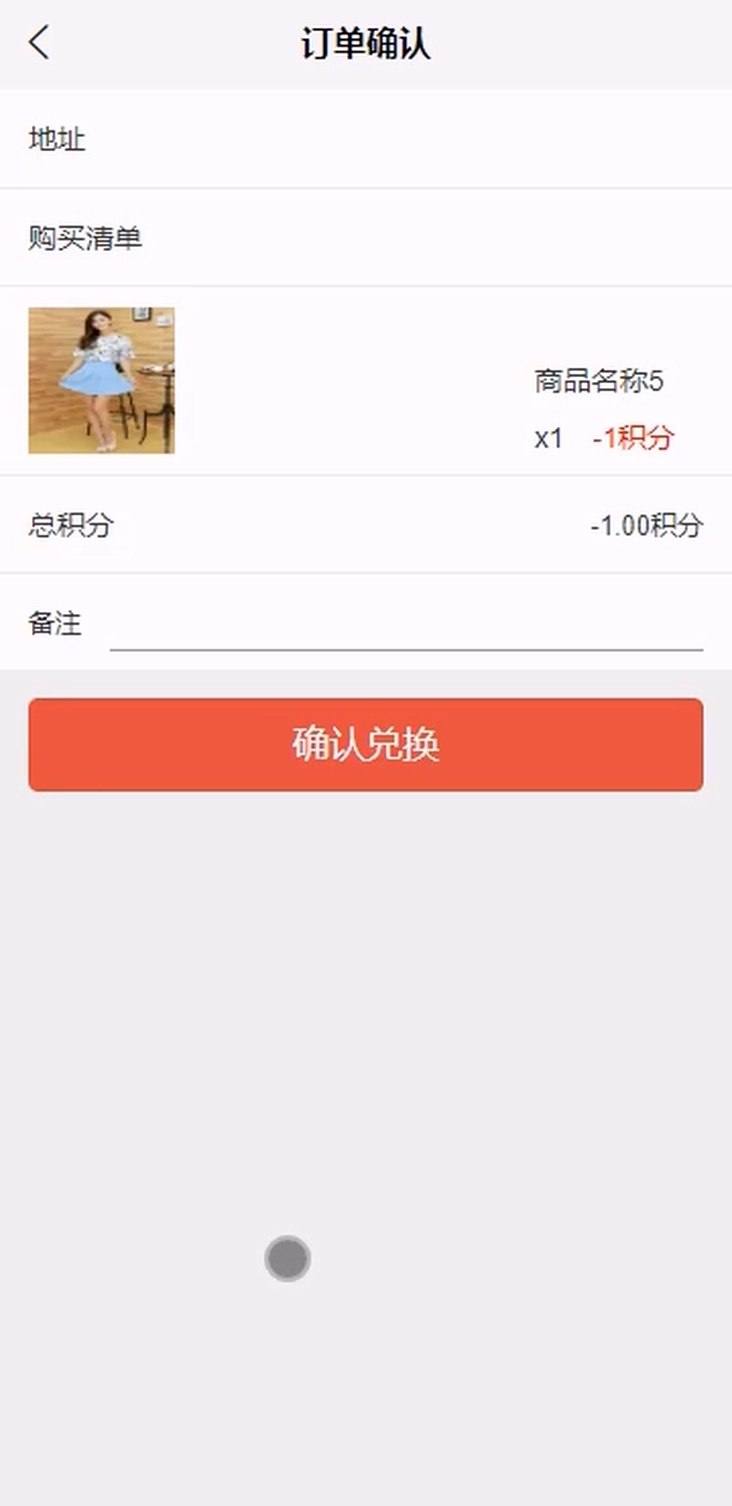This screenshot has width=732, height=1506.
Task: Tap the 备注 remarks input field
Action: pyautogui.click(x=405, y=627)
